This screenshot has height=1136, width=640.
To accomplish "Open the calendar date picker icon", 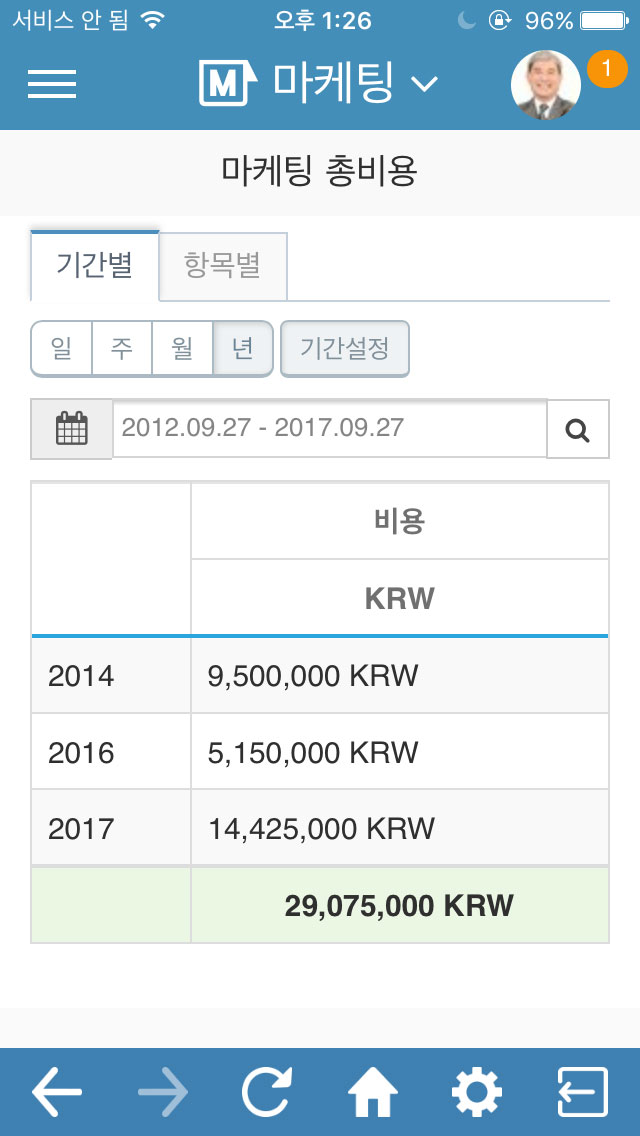I will click(x=71, y=429).
